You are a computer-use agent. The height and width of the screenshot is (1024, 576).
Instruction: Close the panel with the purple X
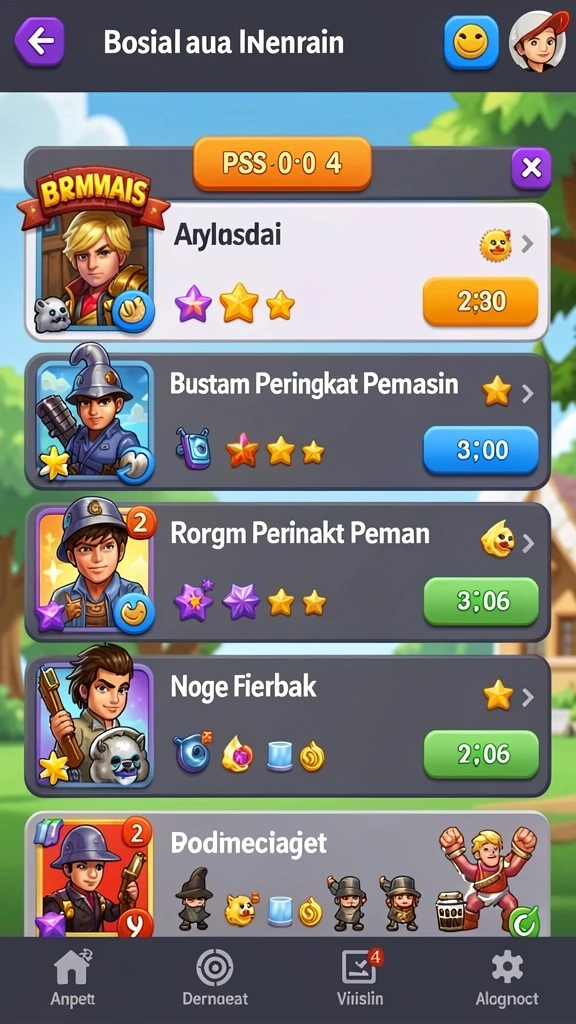coord(531,168)
